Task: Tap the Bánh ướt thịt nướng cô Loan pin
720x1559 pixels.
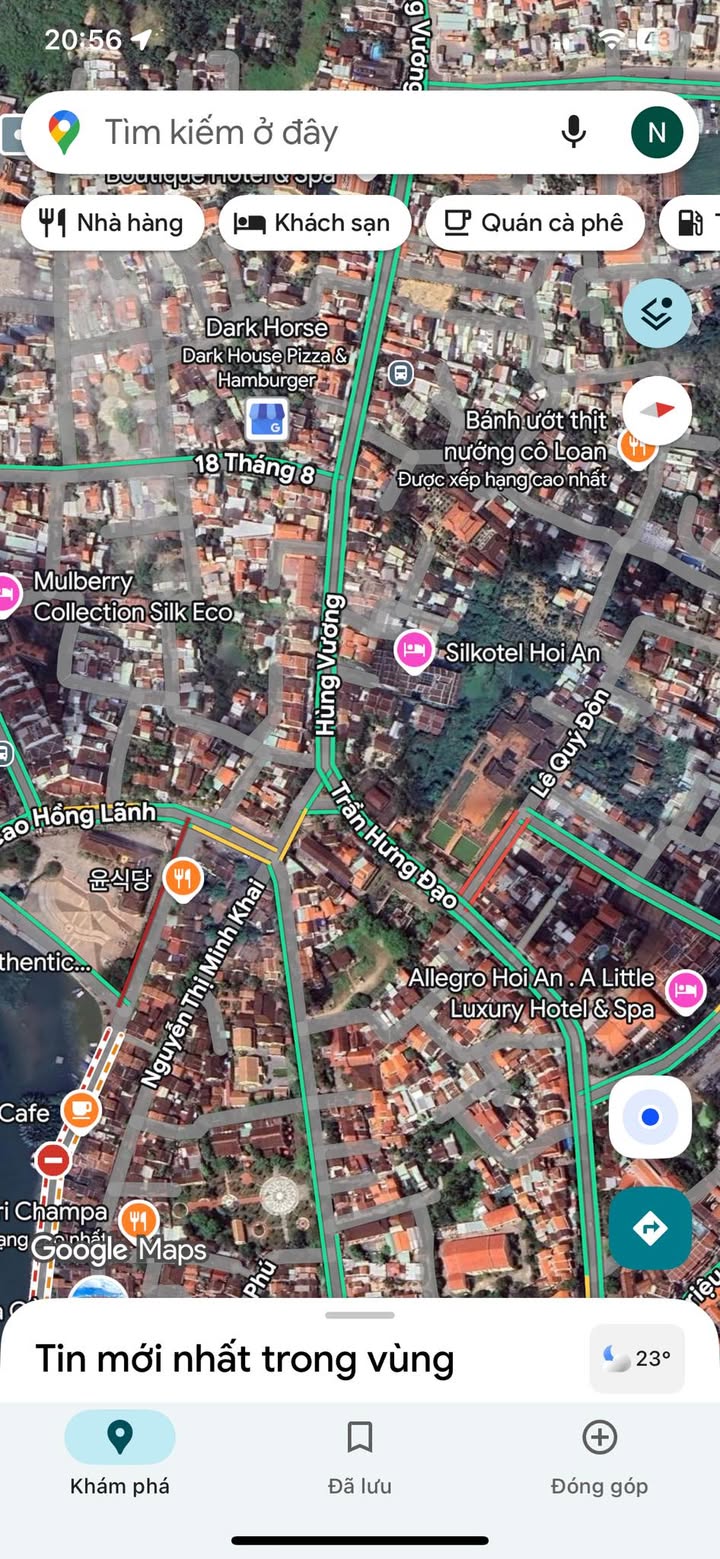Action: 636,446
